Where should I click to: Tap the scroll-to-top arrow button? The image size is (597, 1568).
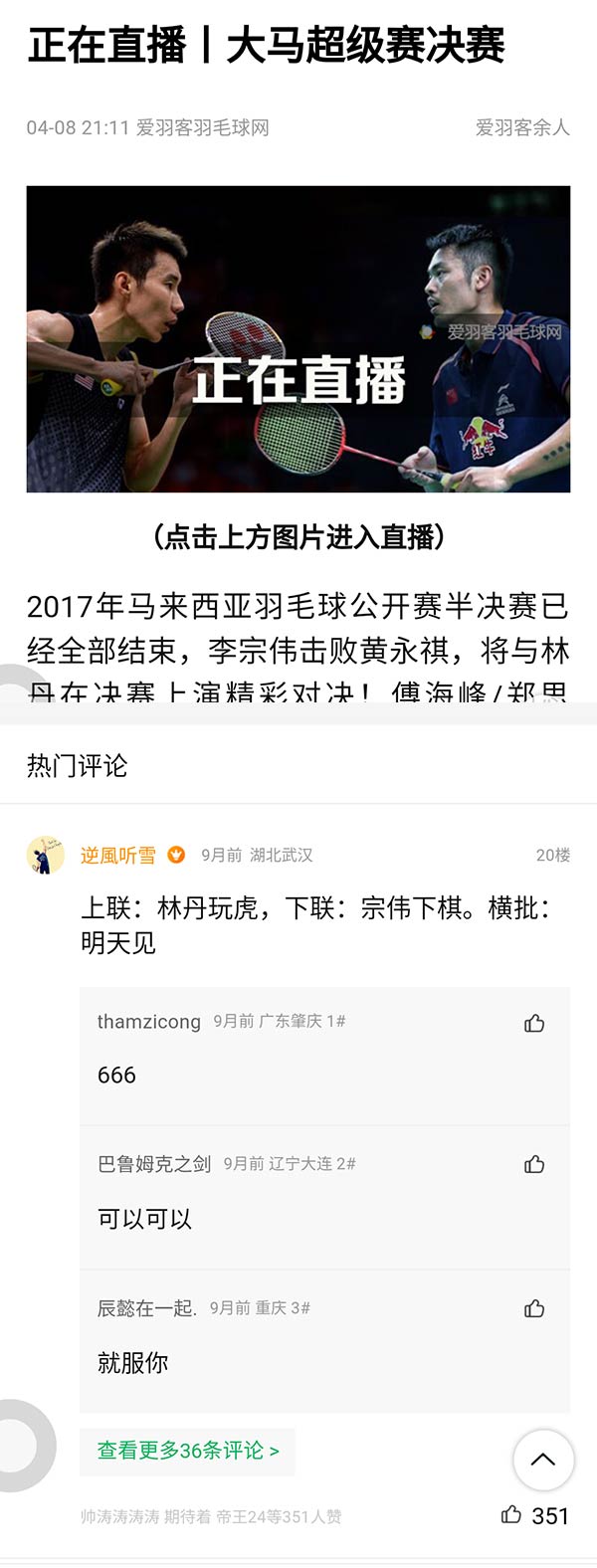(543, 1460)
